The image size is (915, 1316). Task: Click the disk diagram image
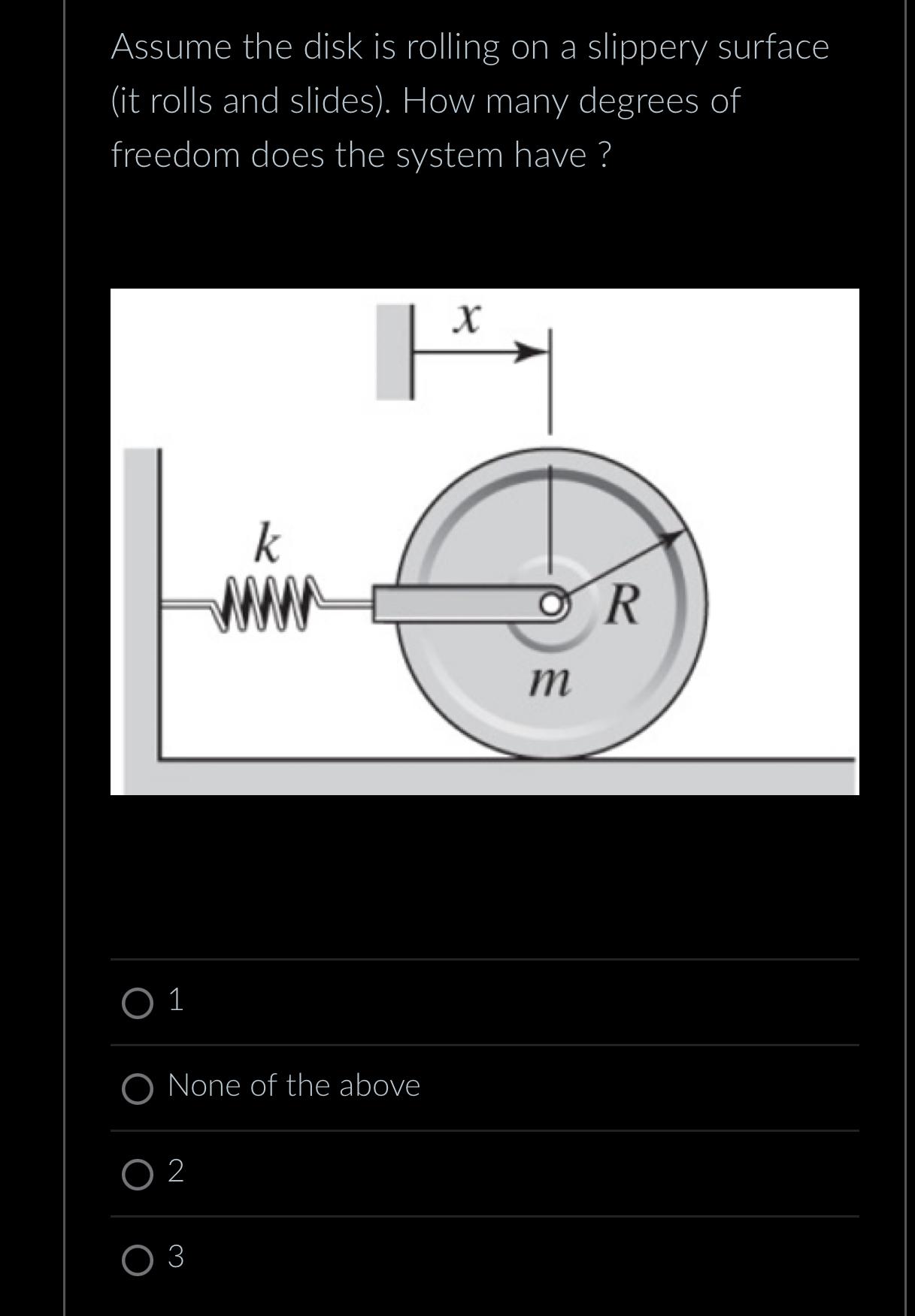click(x=485, y=541)
